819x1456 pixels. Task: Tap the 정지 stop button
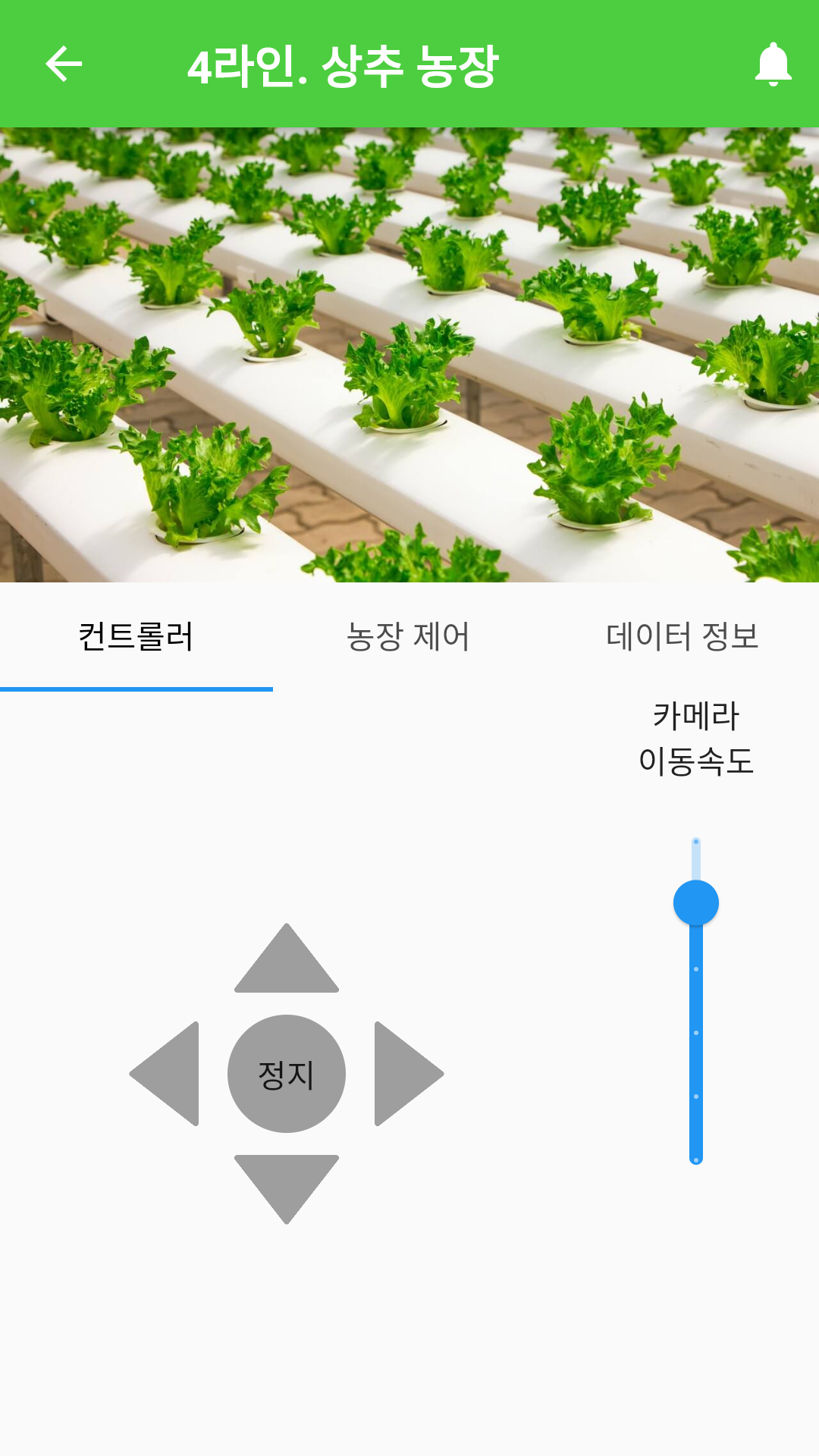pyautogui.click(x=287, y=1074)
